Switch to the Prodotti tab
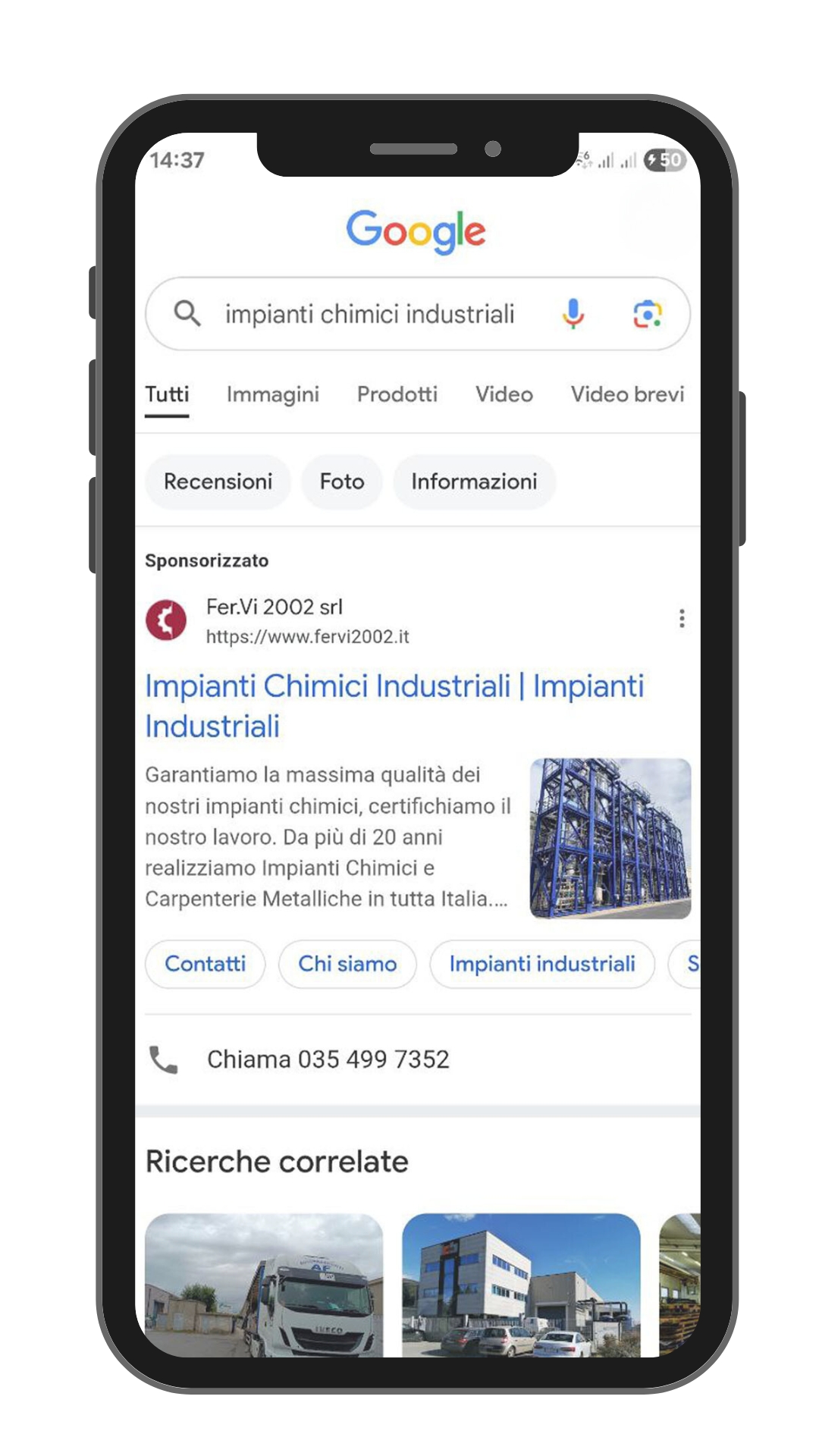 [x=397, y=394]
